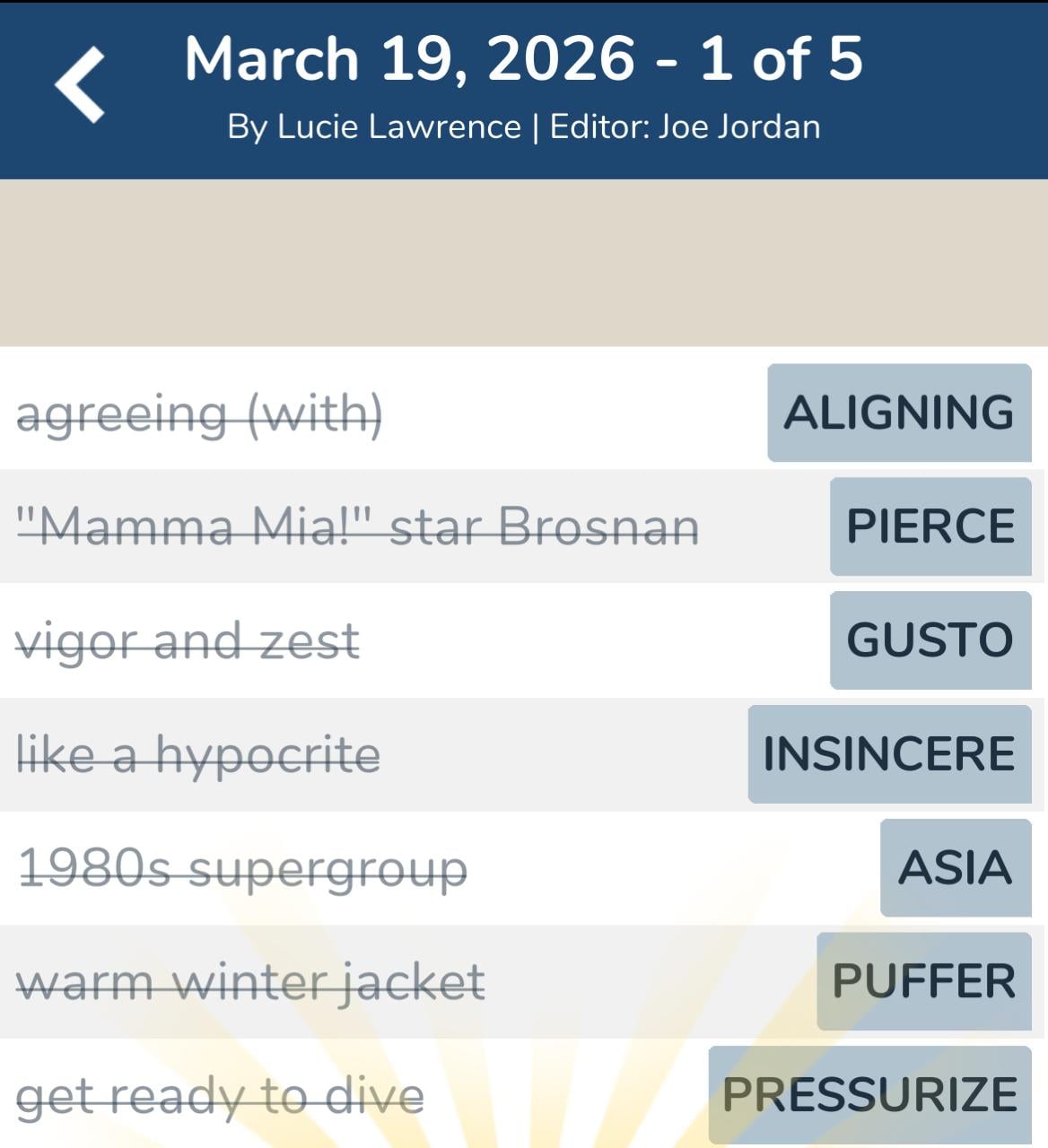
Task: Click the 'March 19, 2026 - 1 of 5' title
Action: [524, 59]
